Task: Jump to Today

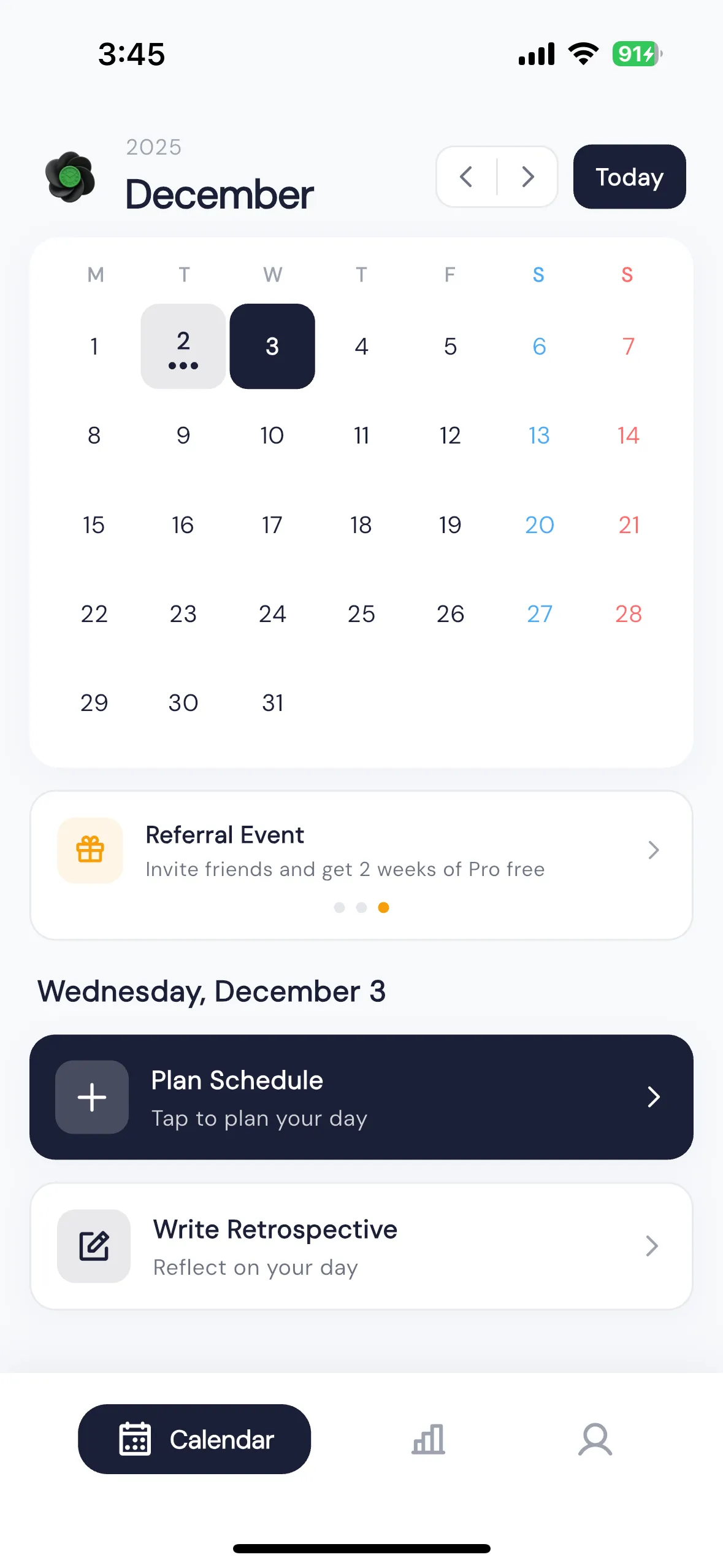Action: [629, 177]
